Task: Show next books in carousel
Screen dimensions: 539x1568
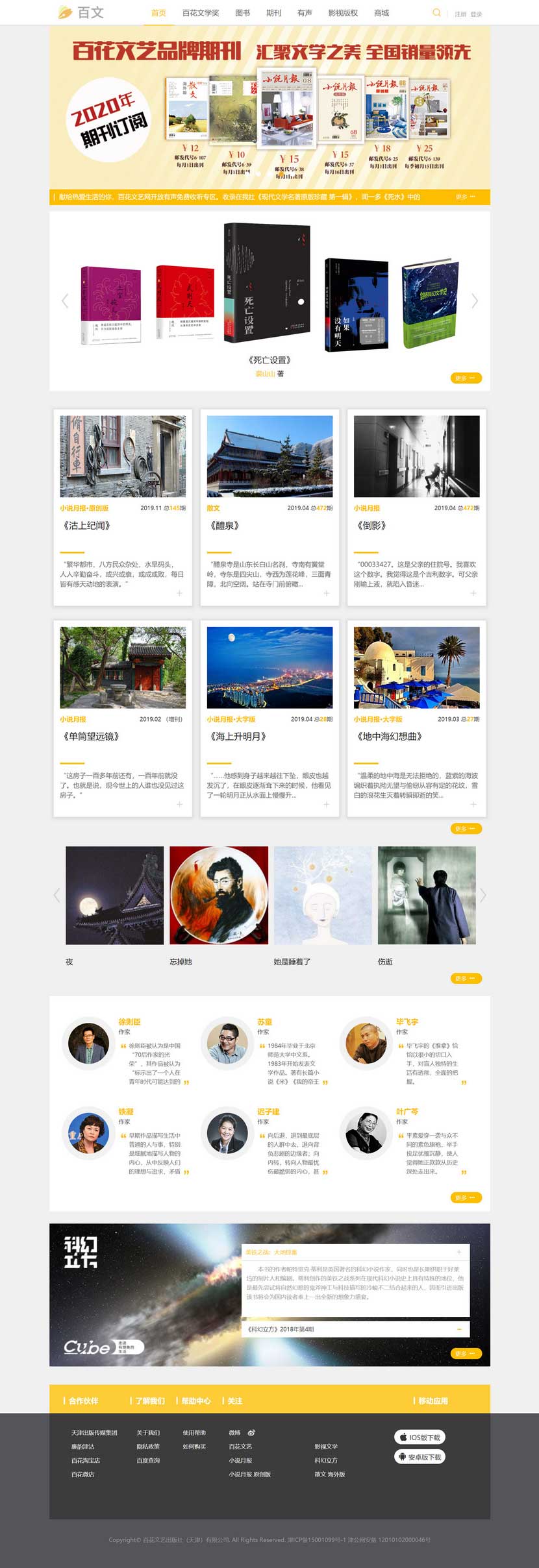Action: coord(475,300)
